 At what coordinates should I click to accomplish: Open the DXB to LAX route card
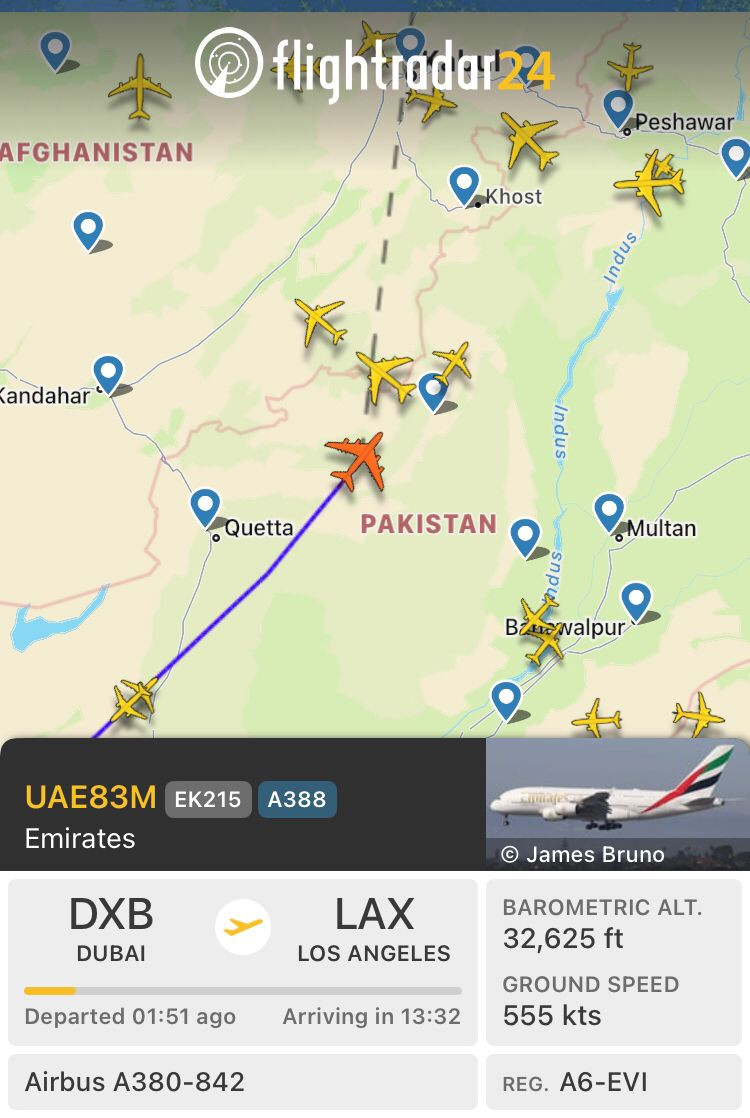242,961
